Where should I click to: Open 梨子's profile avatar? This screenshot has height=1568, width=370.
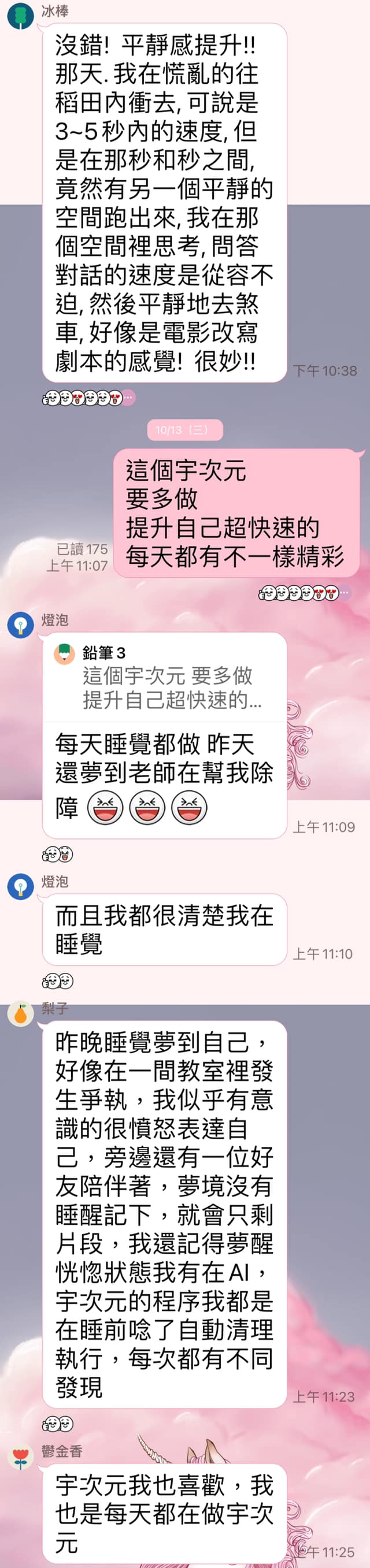20,1014
